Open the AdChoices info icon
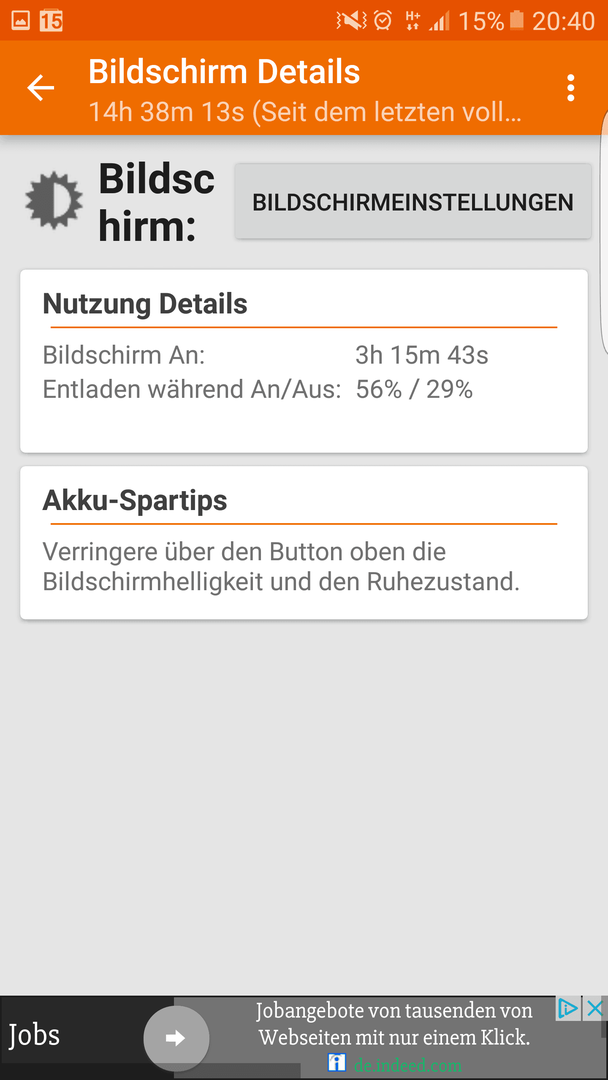This screenshot has height=1080, width=608. [569, 1009]
